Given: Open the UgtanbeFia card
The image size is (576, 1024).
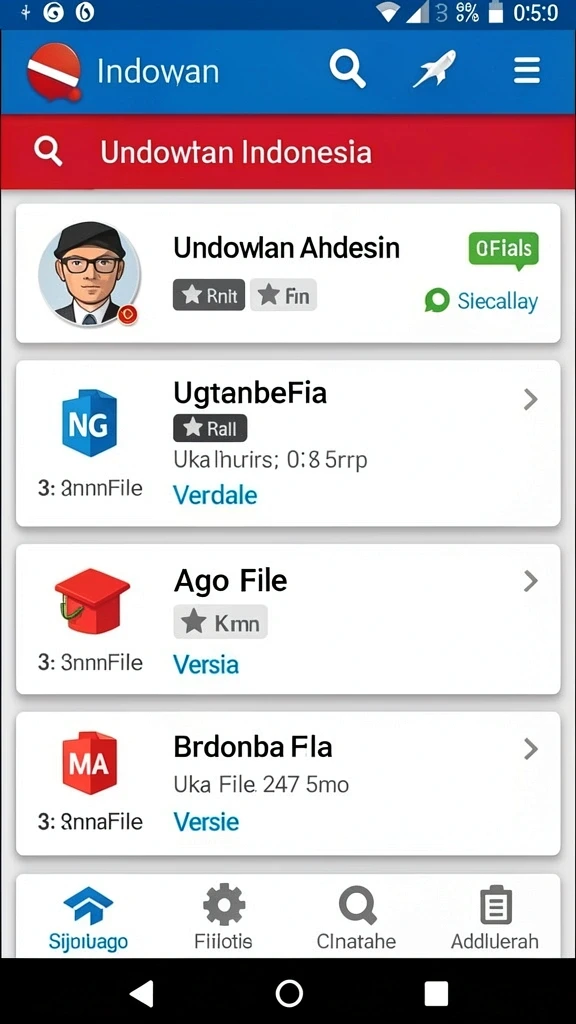Looking at the screenshot, I should (288, 443).
